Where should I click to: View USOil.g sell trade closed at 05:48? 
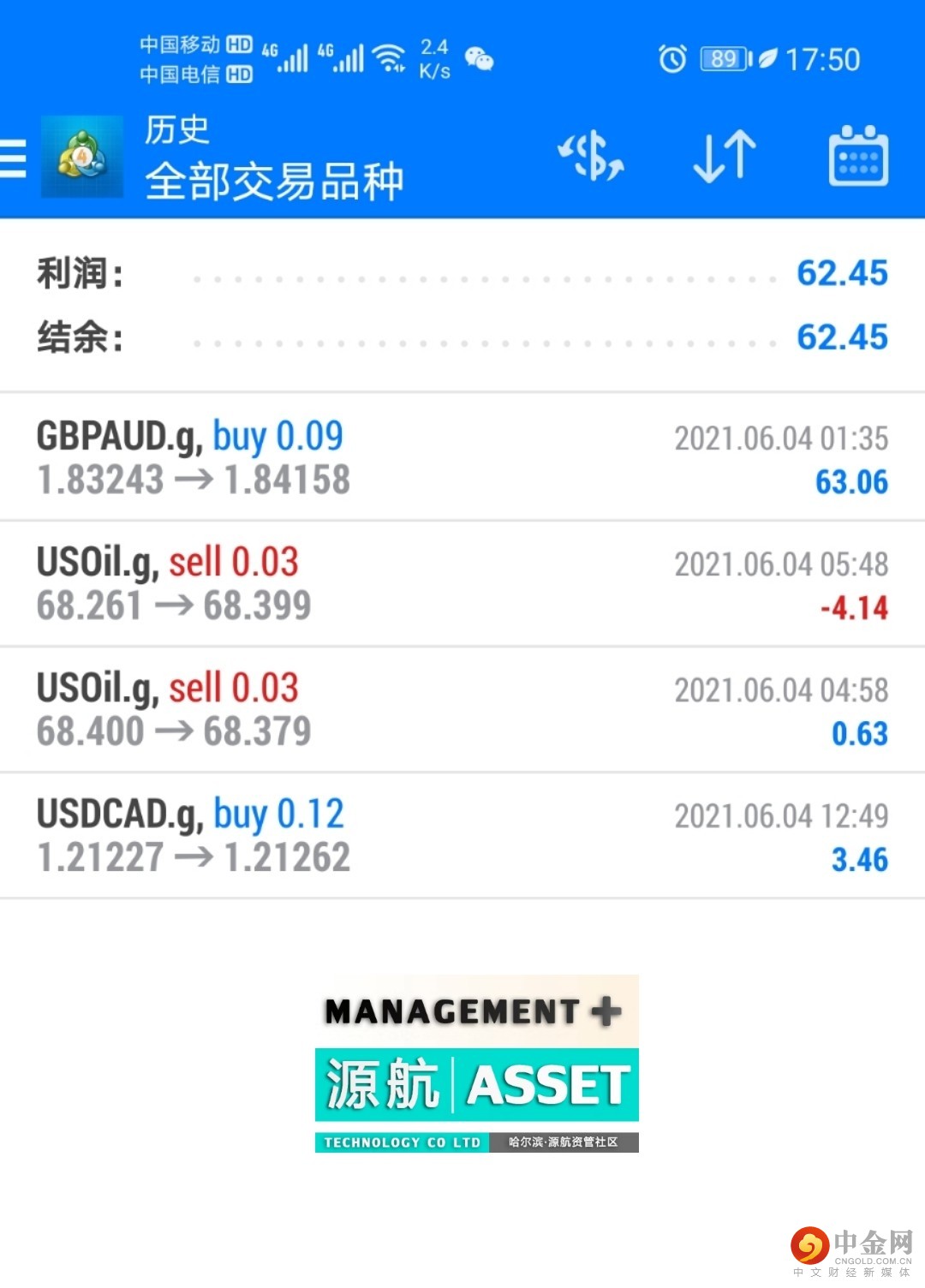462,584
